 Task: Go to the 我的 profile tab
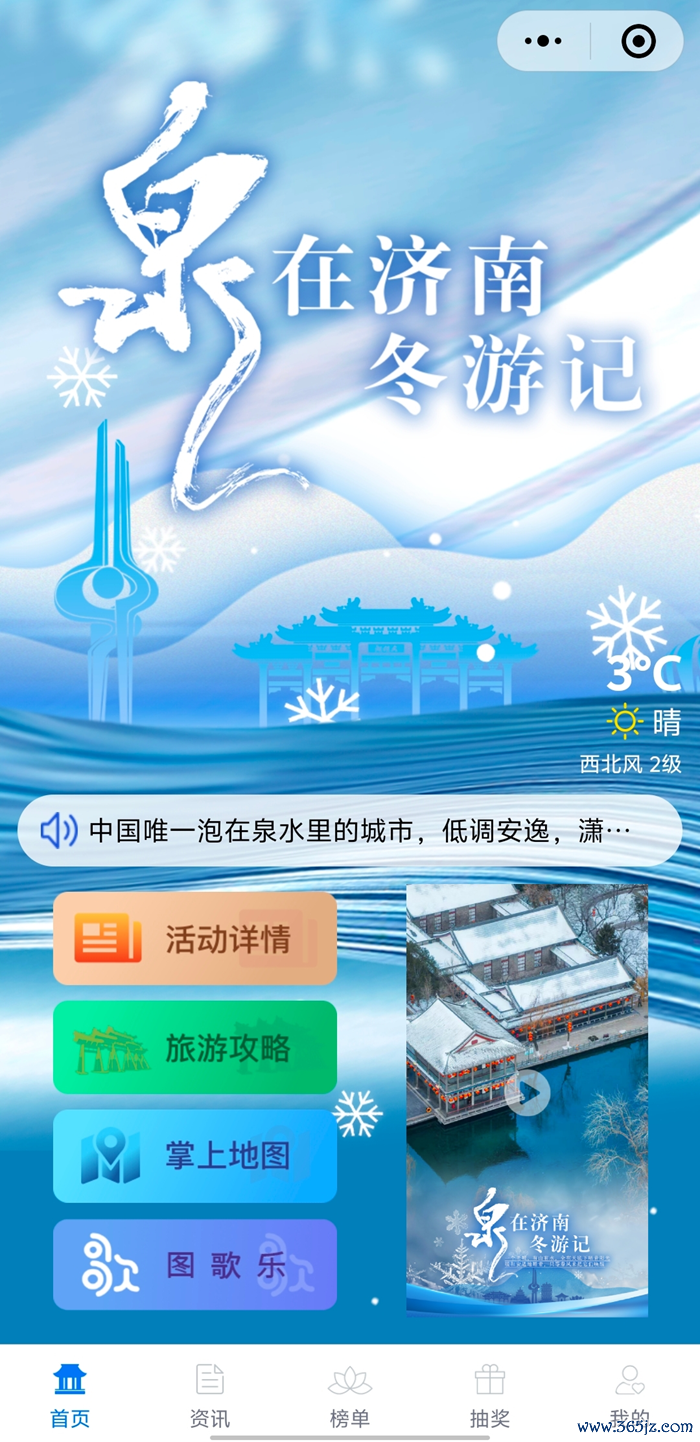(x=630, y=1395)
